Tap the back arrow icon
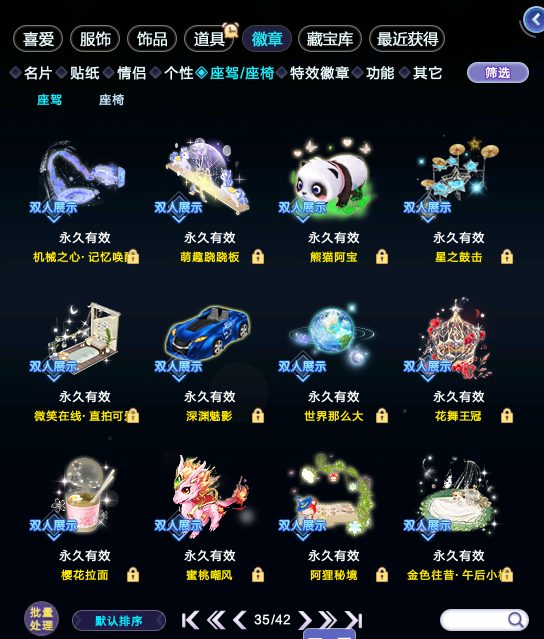Screen dimensions: 544x639 (533, 20)
